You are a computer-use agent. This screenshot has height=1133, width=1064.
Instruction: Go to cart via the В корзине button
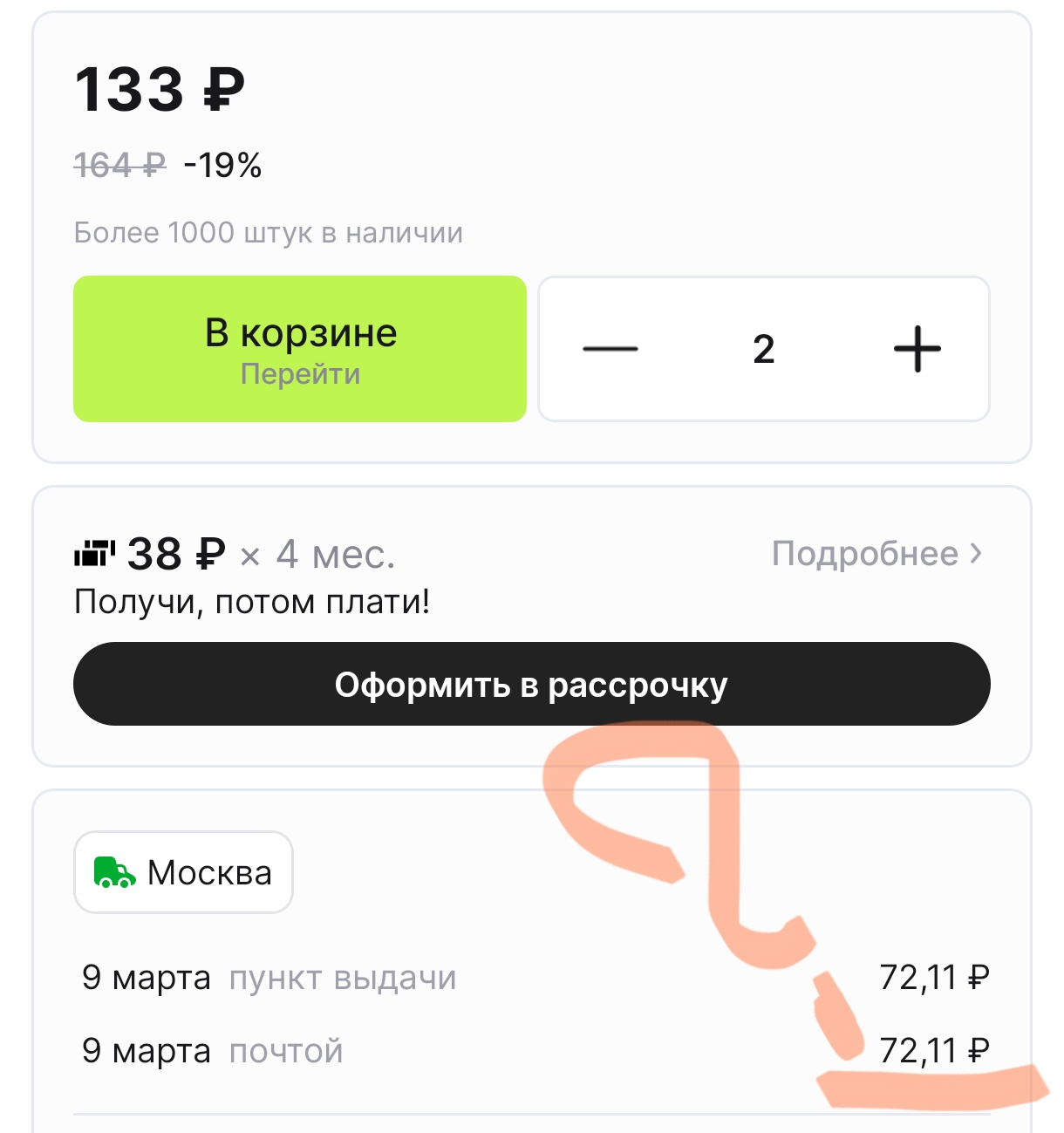(300, 349)
